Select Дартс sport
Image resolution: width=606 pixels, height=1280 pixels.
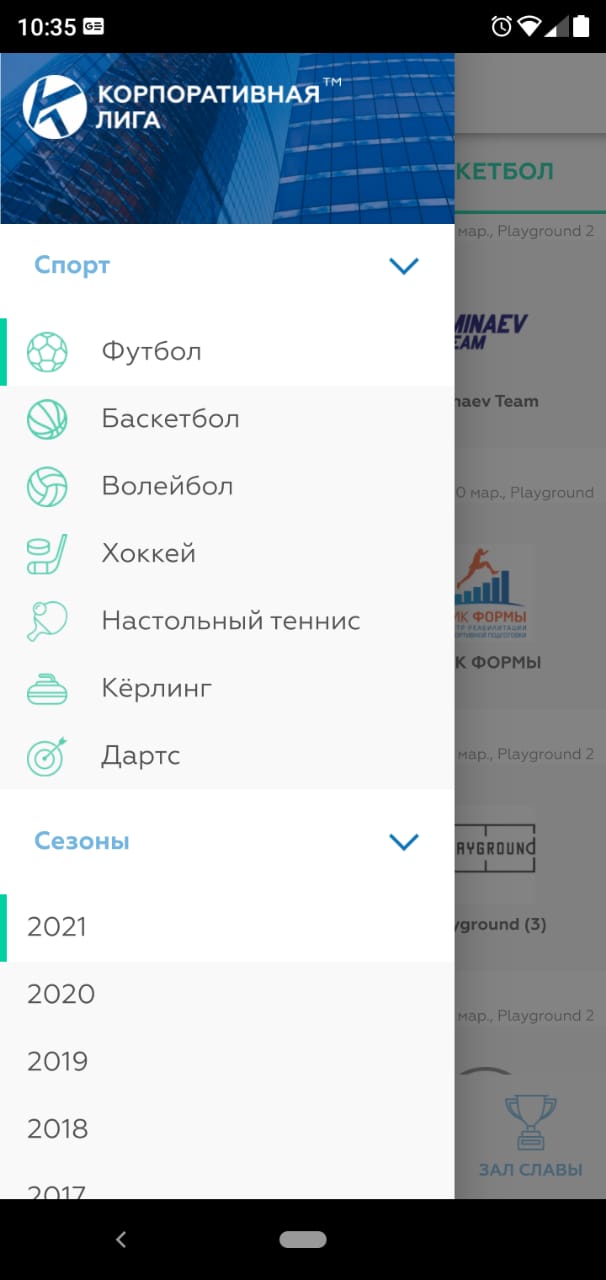[227, 755]
